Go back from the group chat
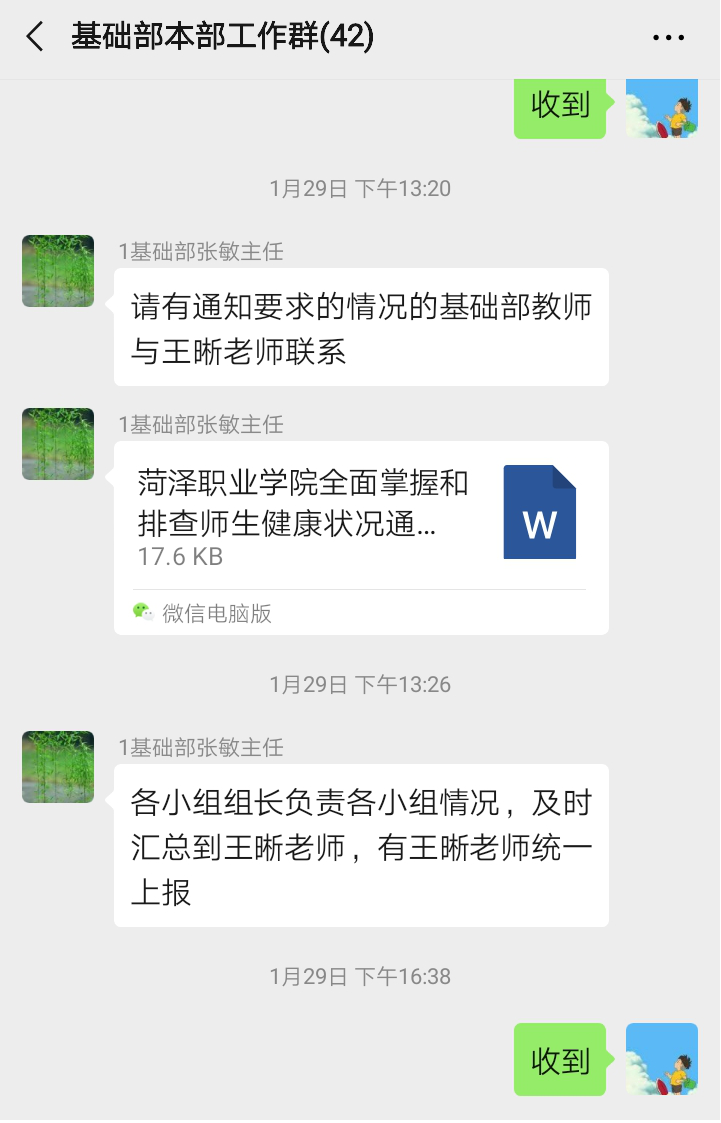 tap(36, 38)
